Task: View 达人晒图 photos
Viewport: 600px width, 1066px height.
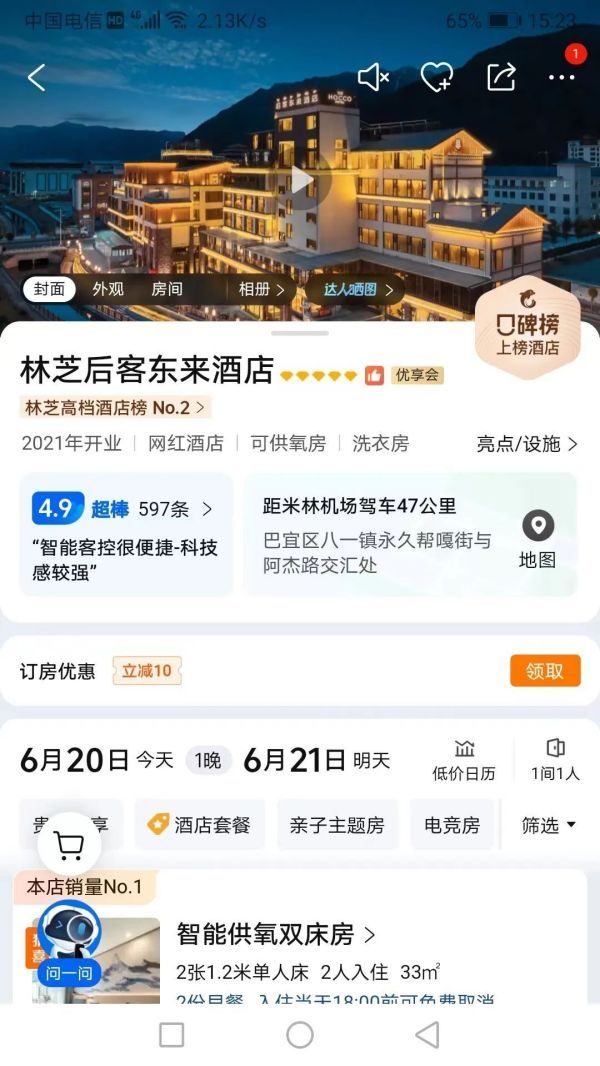Action: click(x=356, y=289)
